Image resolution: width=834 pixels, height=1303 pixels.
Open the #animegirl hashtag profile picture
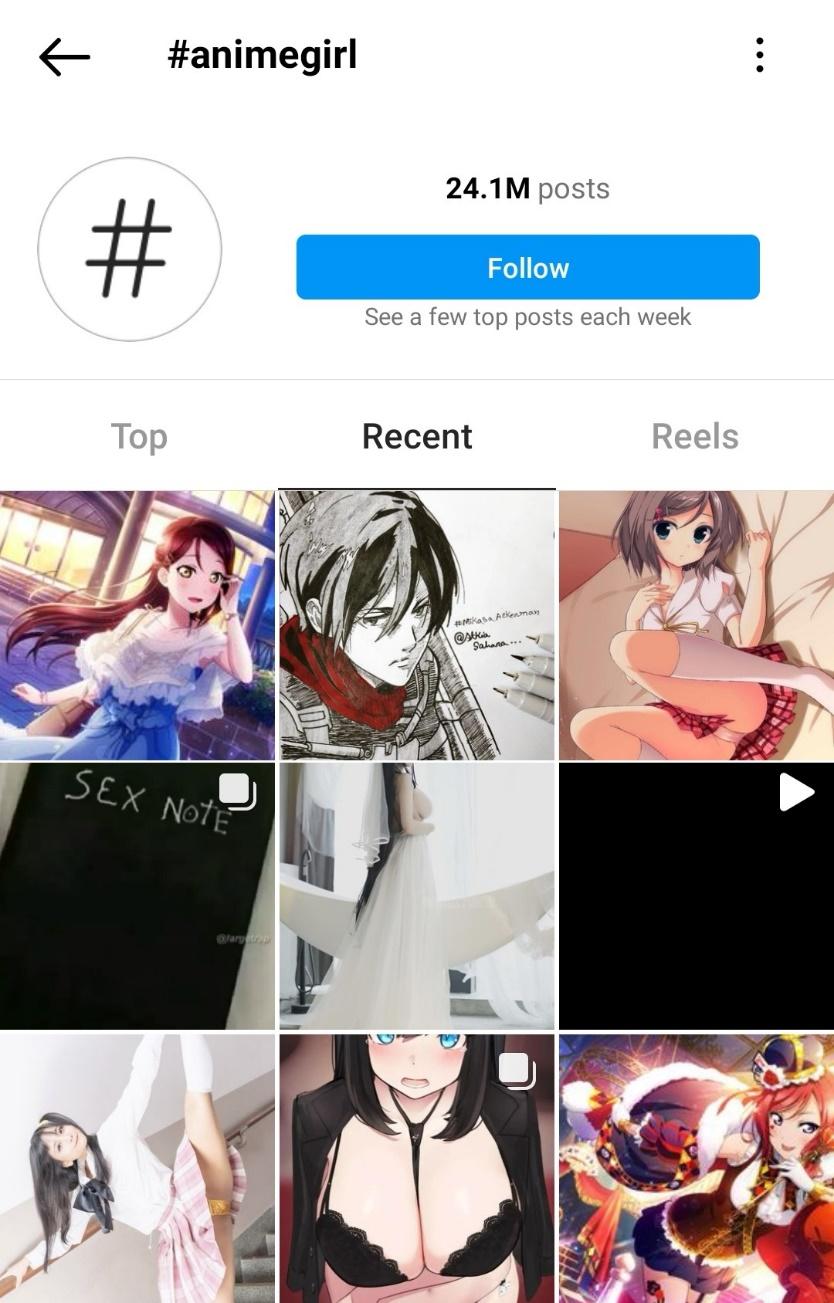click(130, 249)
